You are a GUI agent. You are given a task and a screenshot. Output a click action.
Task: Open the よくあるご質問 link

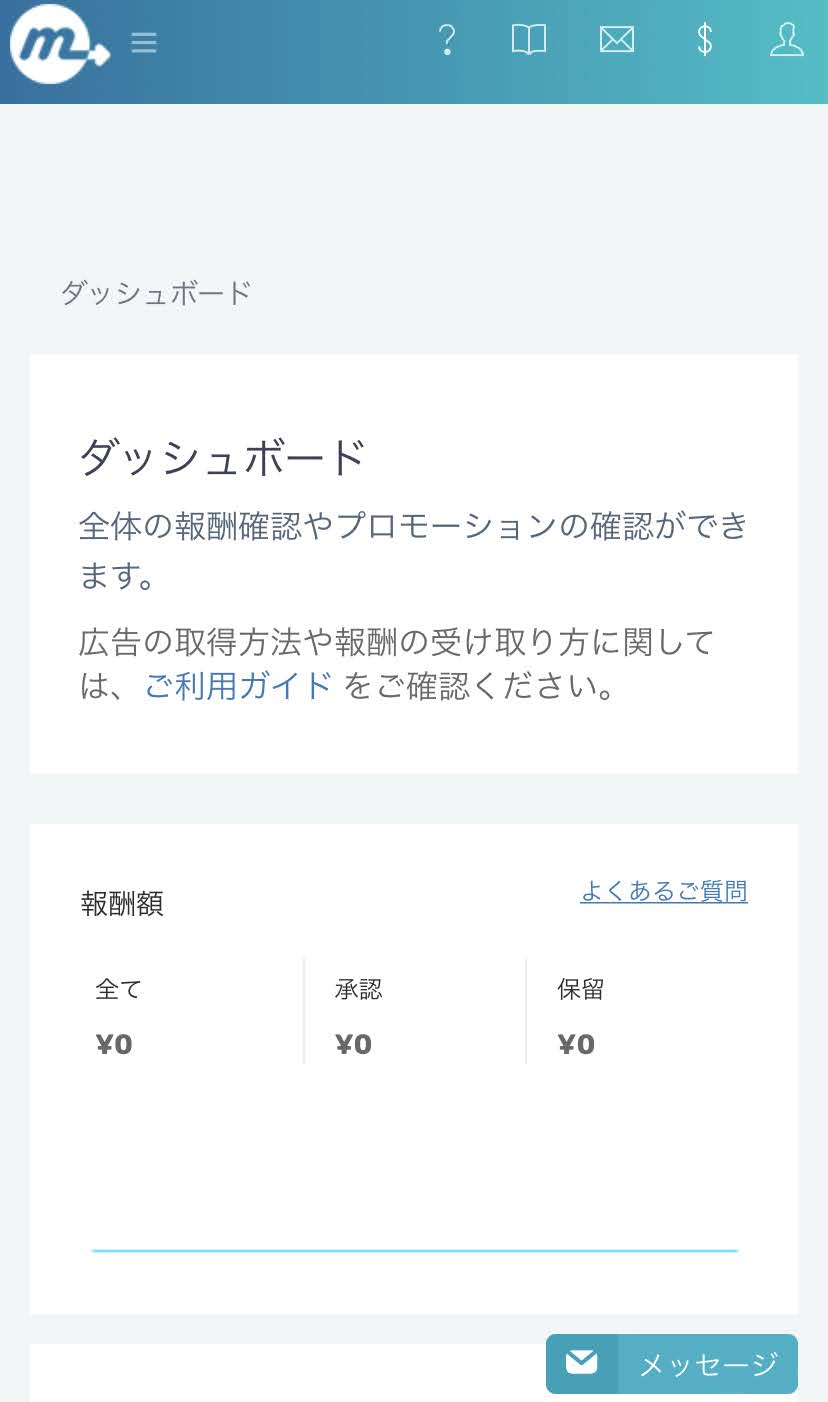(x=664, y=891)
